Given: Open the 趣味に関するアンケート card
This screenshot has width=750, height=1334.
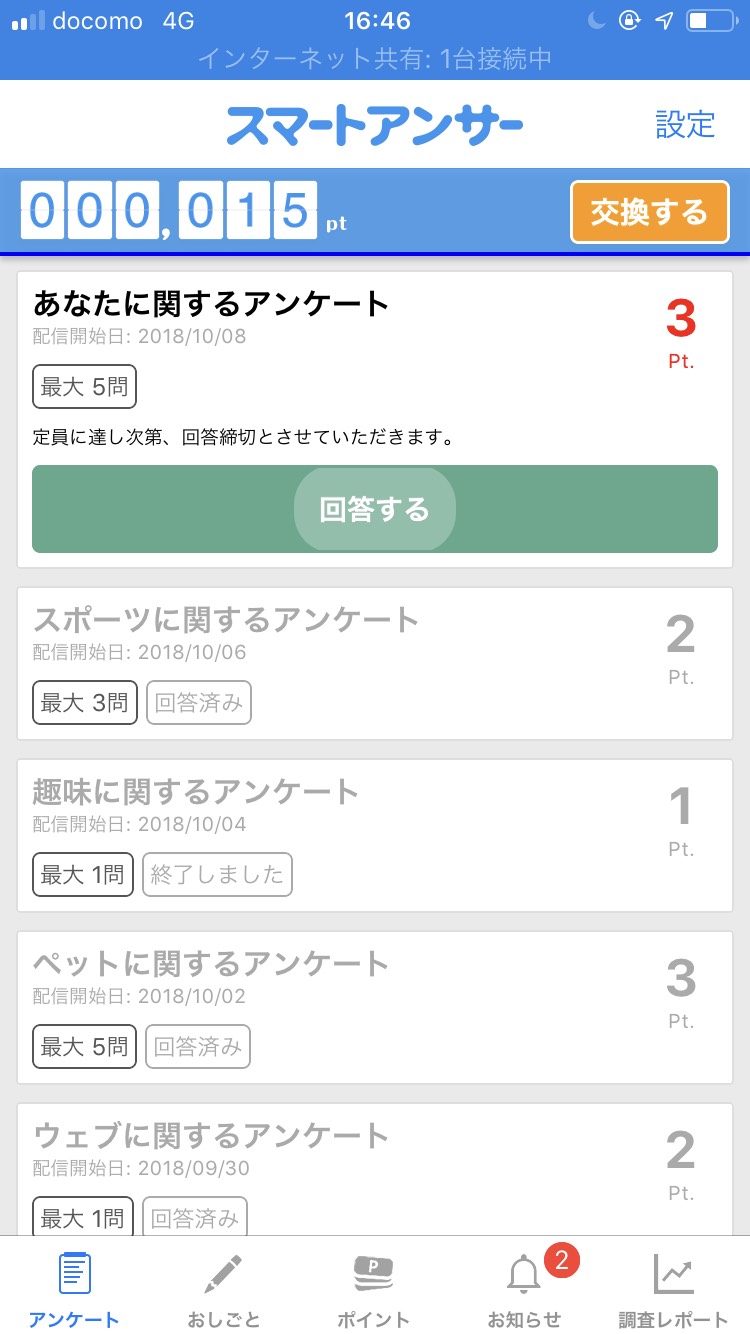Looking at the screenshot, I should pyautogui.click(x=375, y=835).
